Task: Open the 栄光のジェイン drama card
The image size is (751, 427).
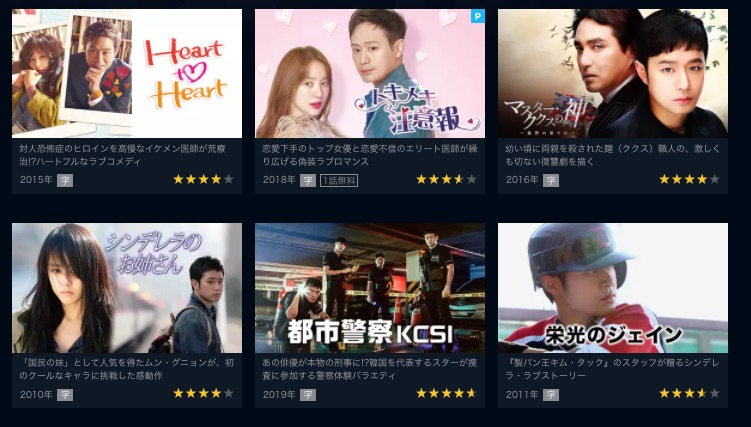Action: pos(613,288)
